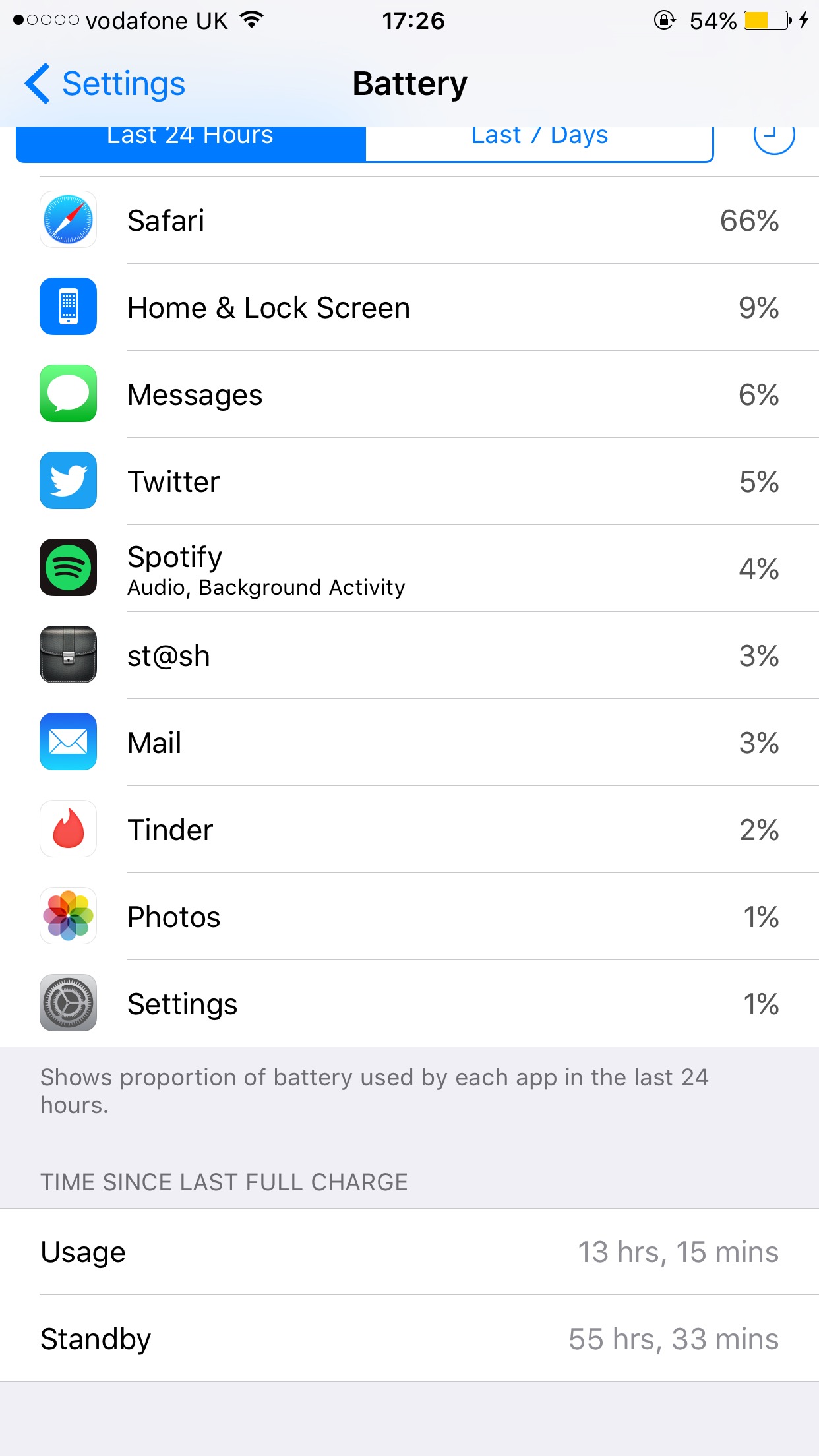
Task: Tap the Photos battery usage row
Action: click(x=409, y=917)
